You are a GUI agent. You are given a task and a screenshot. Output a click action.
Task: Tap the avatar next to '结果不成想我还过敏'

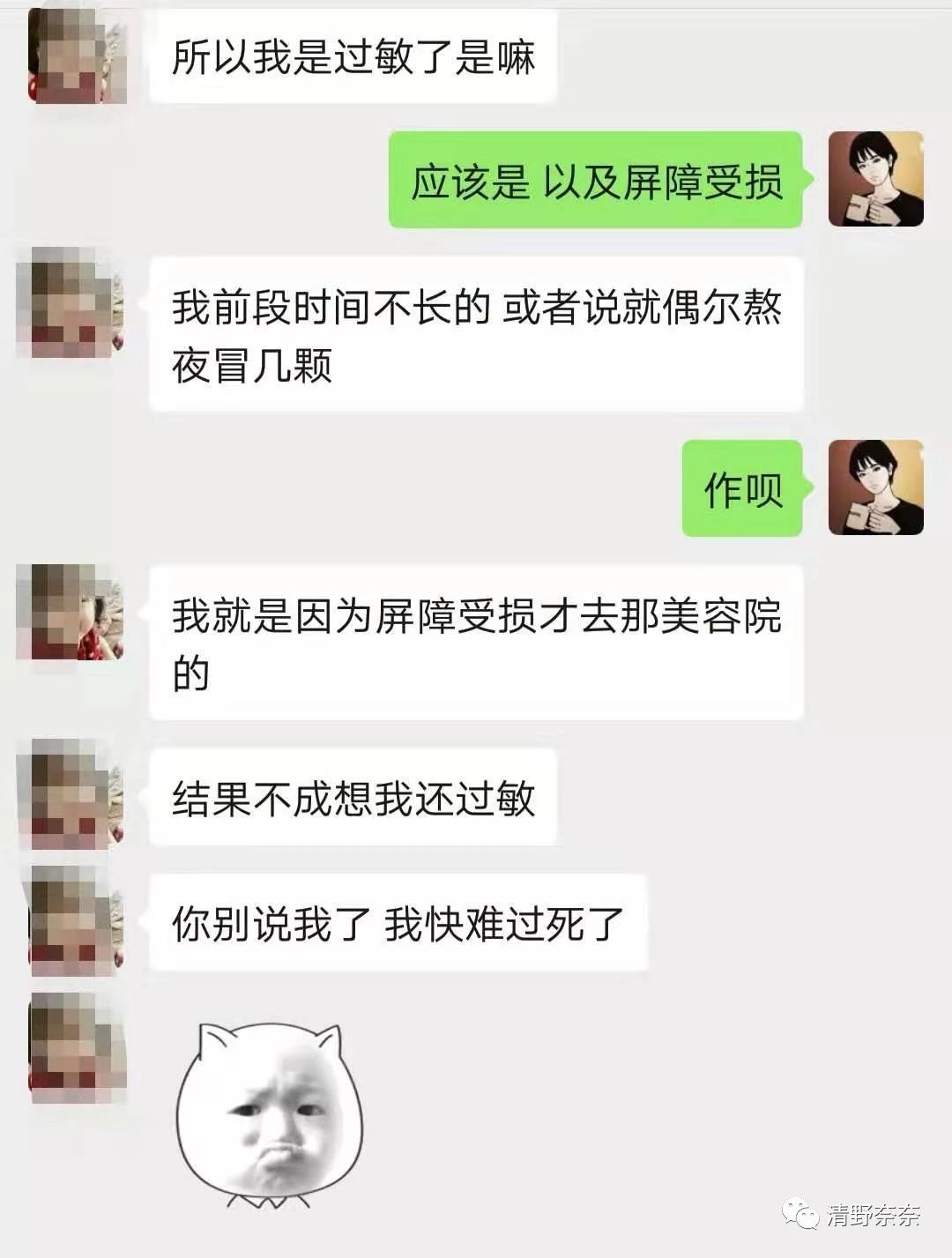(x=71, y=798)
